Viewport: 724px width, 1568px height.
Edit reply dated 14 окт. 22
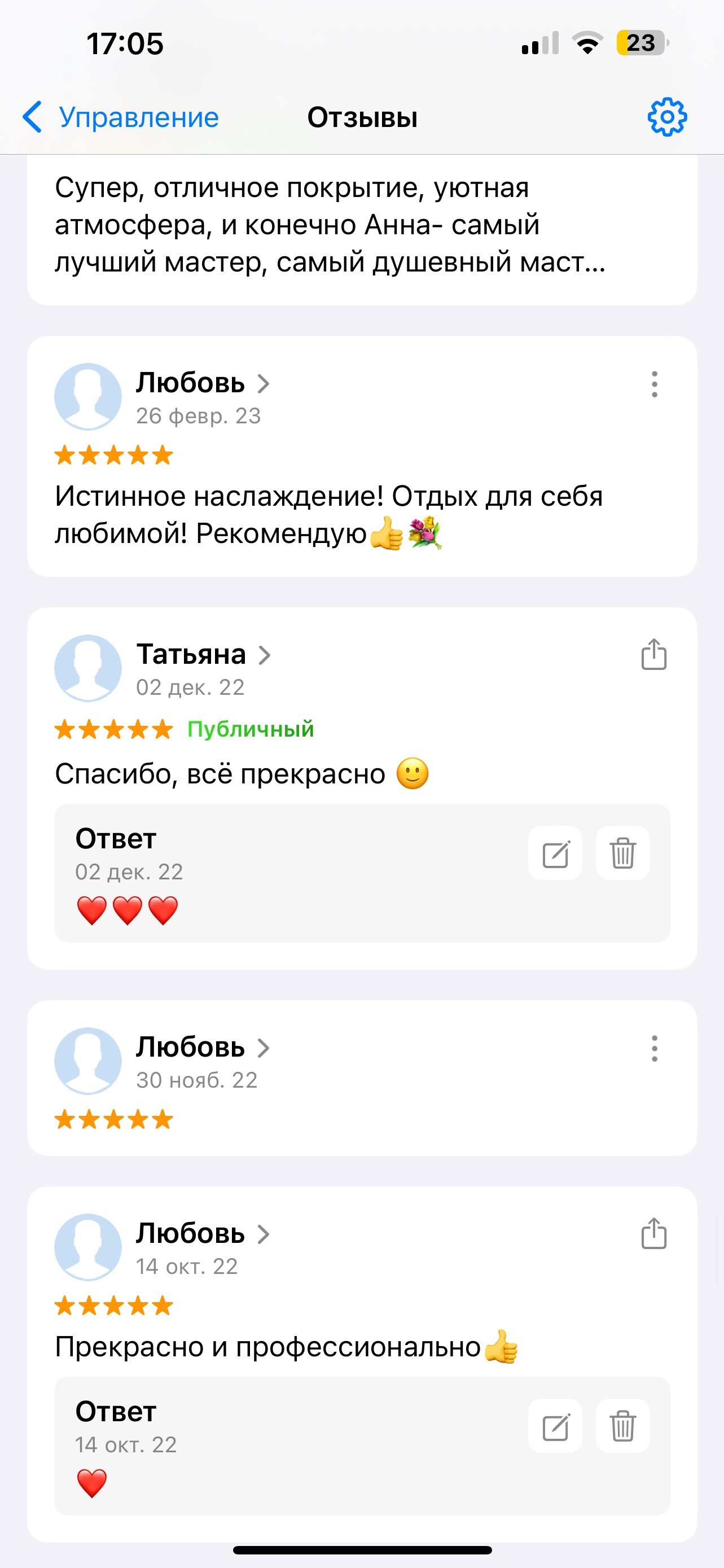point(555,1426)
